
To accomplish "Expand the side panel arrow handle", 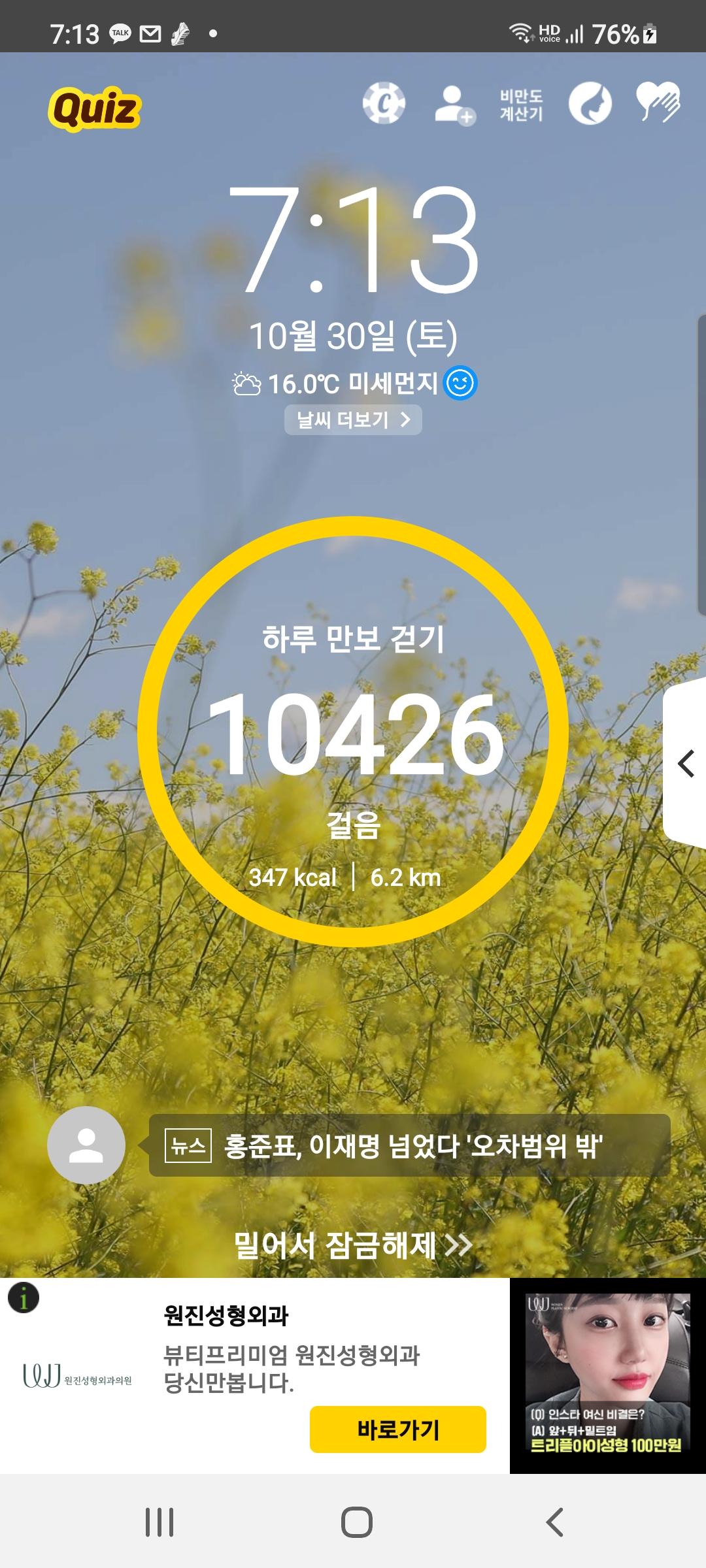I will pos(686,763).
